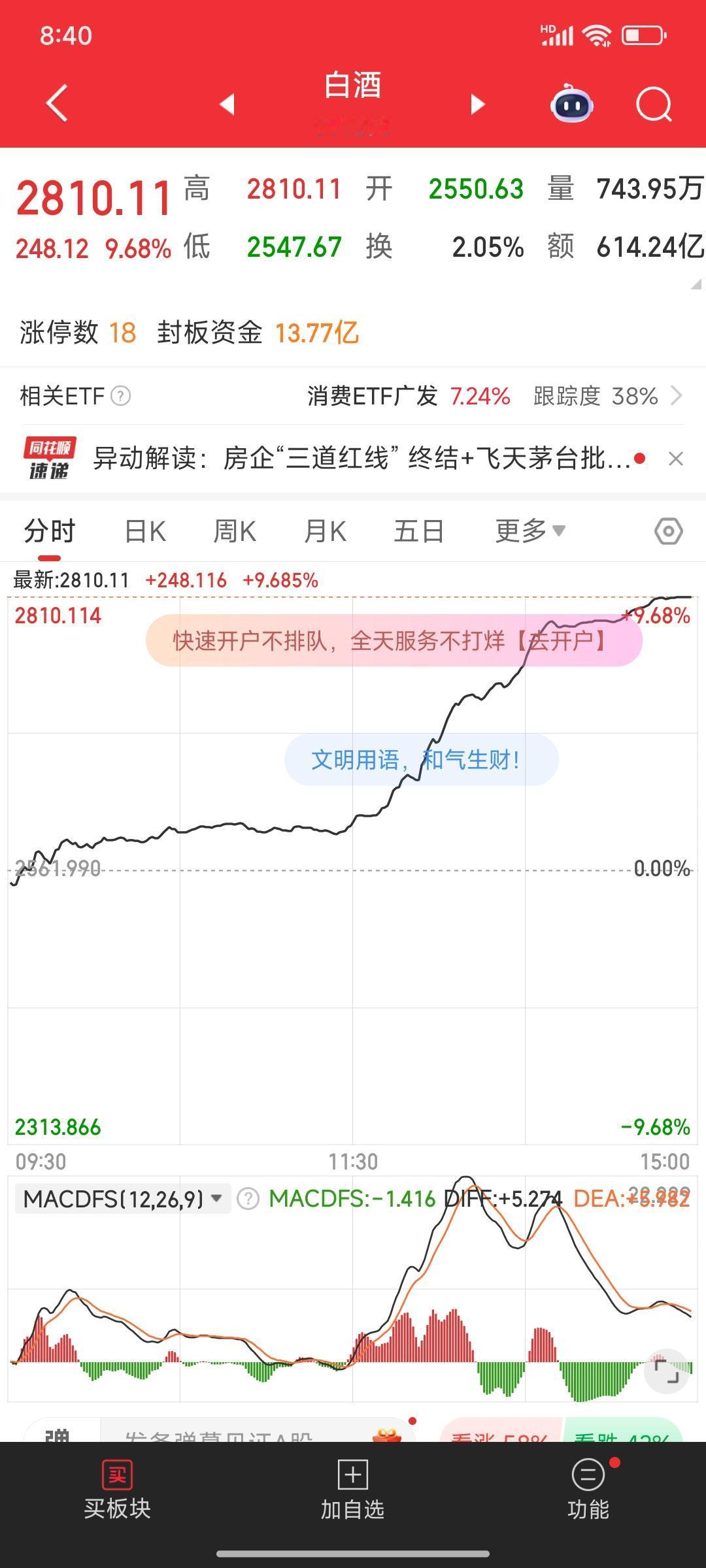Go back with the back arrow
Image resolution: width=706 pixels, height=1568 pixels.
(56, 103)
